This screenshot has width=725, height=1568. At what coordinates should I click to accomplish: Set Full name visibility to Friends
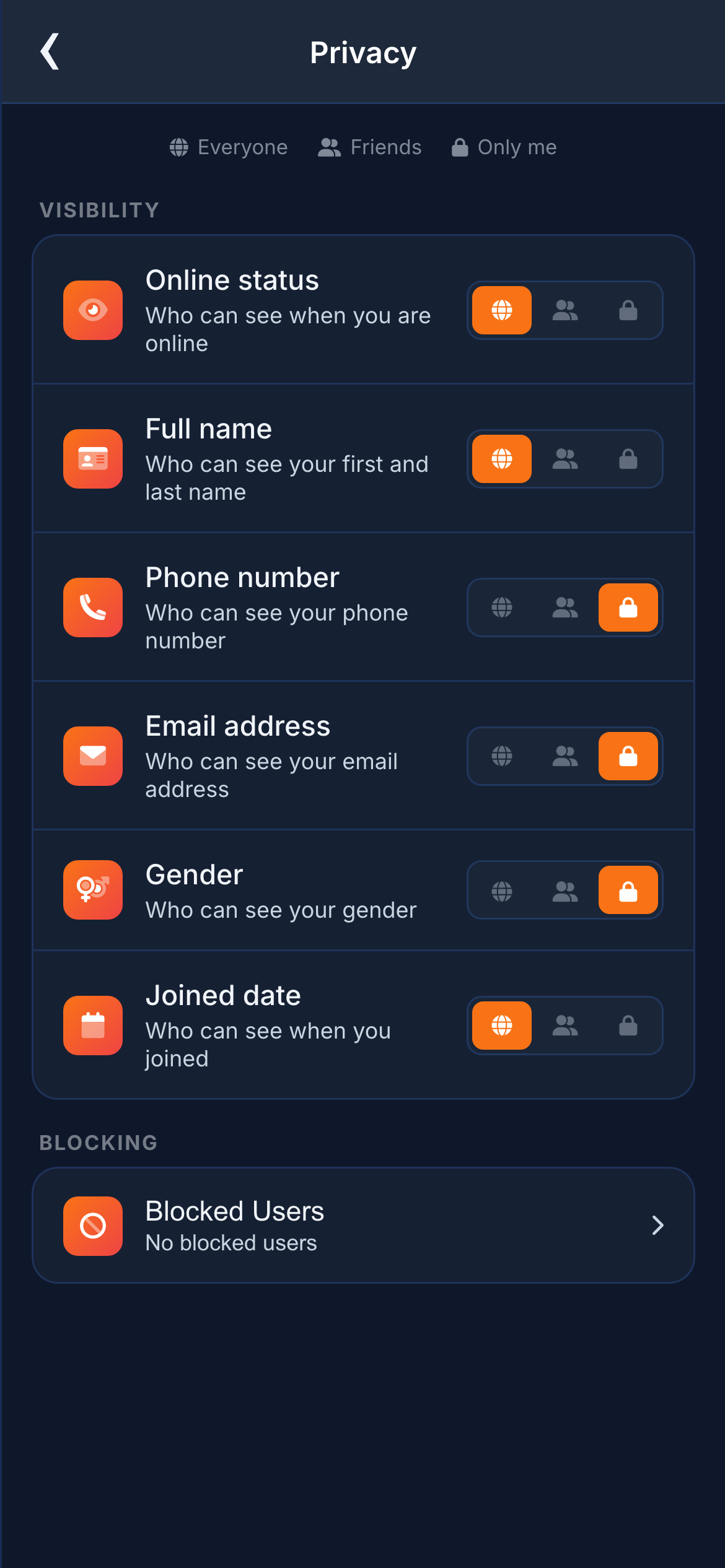point(565,459)
